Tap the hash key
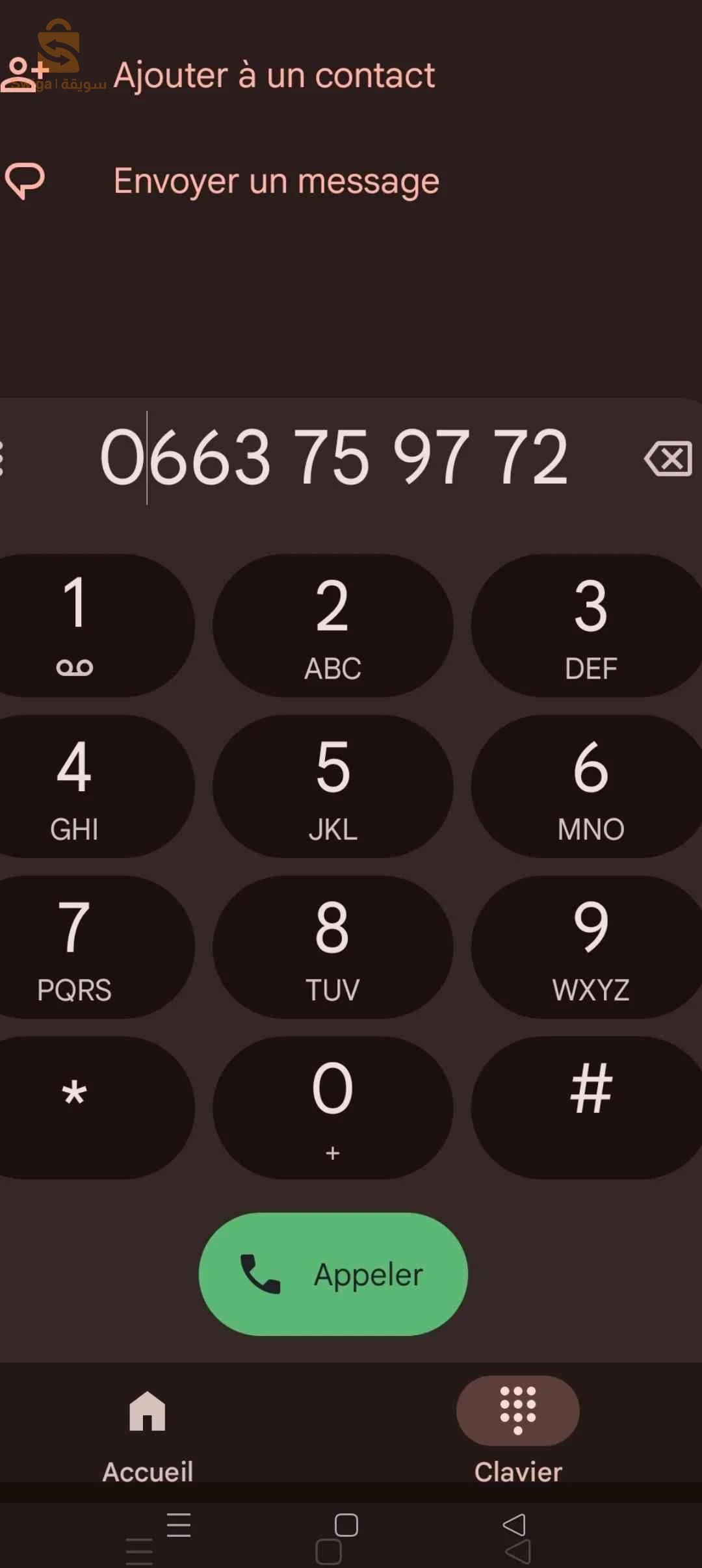The width and height of the screenshot is (702, 1568). (x=590, y=1107)
